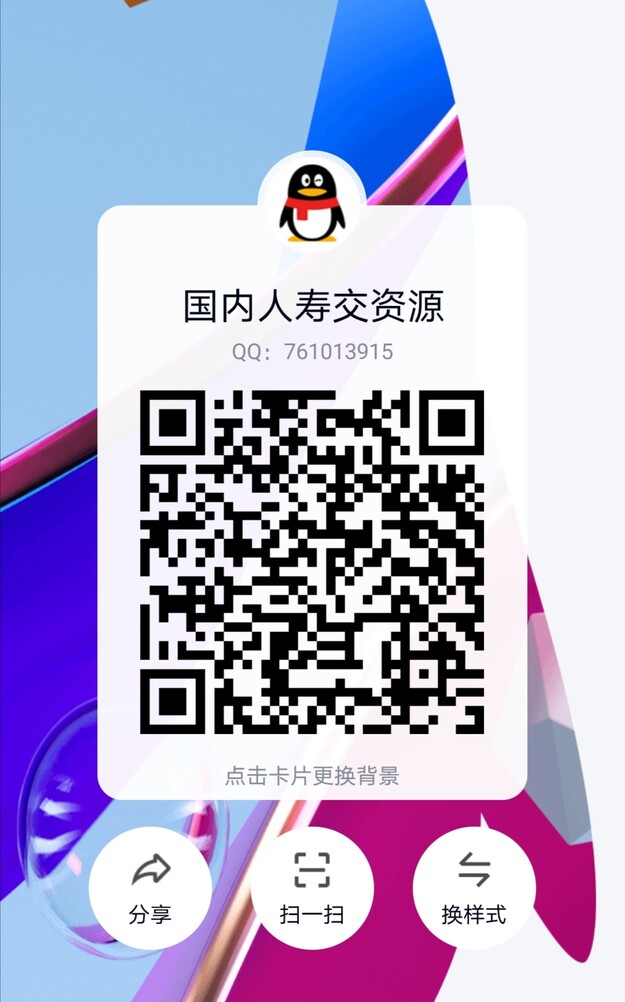The height and width of the screenshot is (1002, 625).
Task: Tap the card to change background
Action: click(x=312, y=776)
